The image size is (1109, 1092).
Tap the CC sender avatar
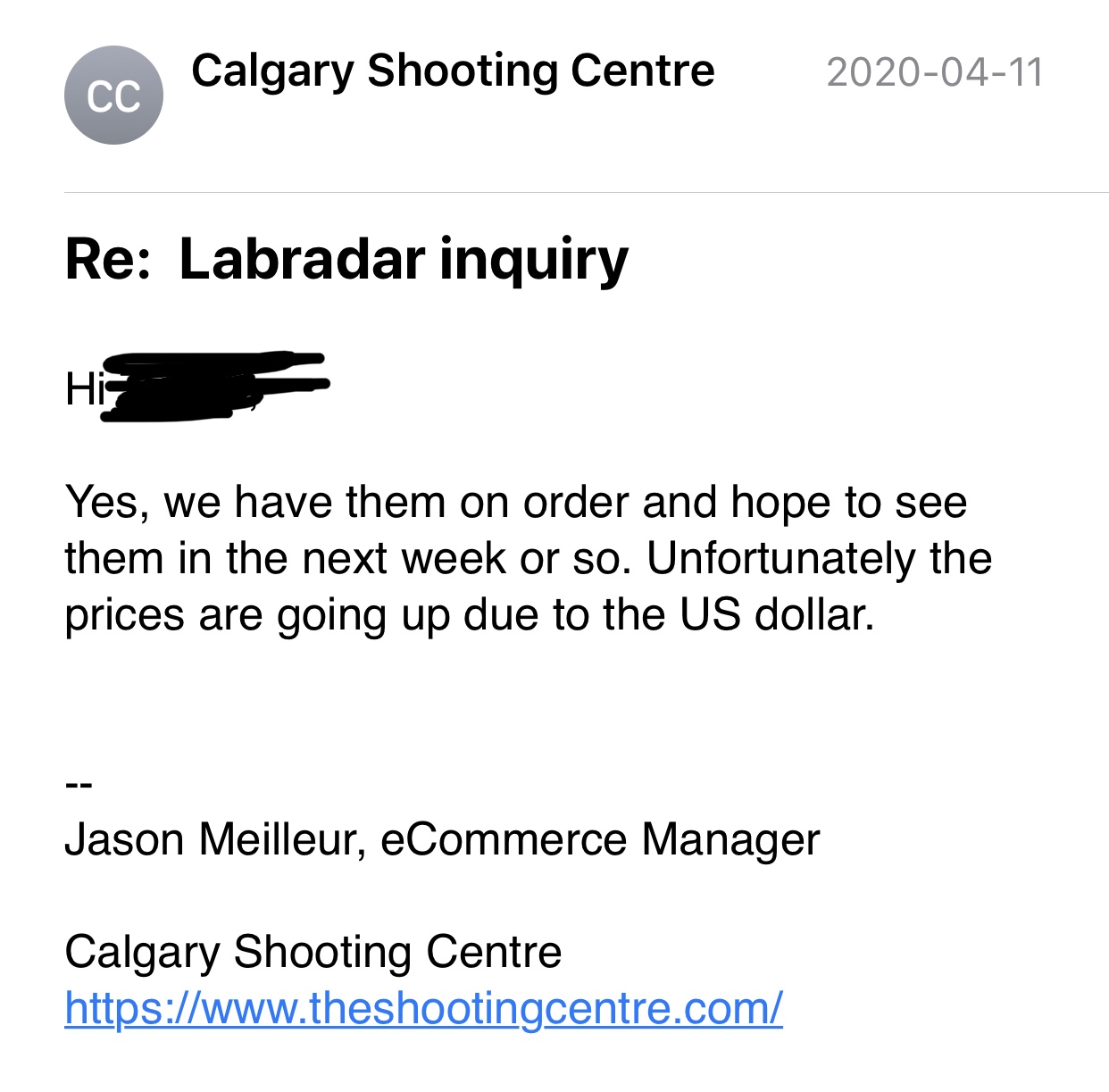coord(113,96)
